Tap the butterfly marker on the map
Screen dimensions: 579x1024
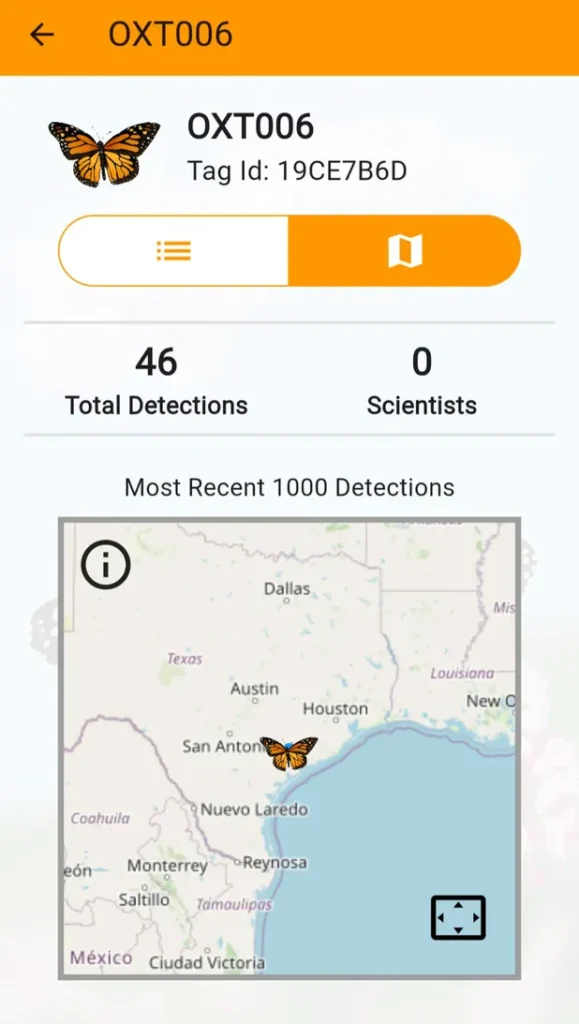[289, 752]
